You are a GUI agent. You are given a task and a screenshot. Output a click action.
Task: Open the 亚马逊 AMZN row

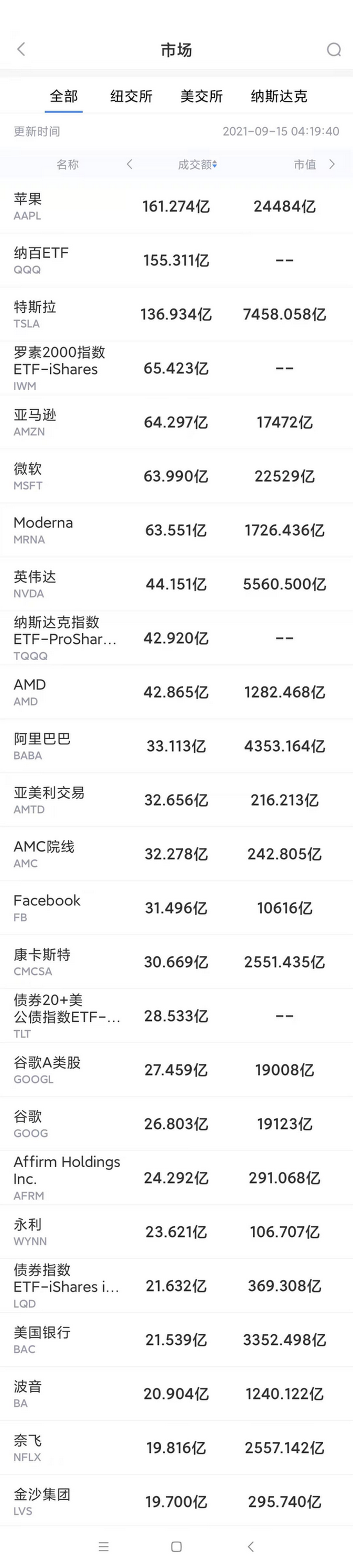176,422
